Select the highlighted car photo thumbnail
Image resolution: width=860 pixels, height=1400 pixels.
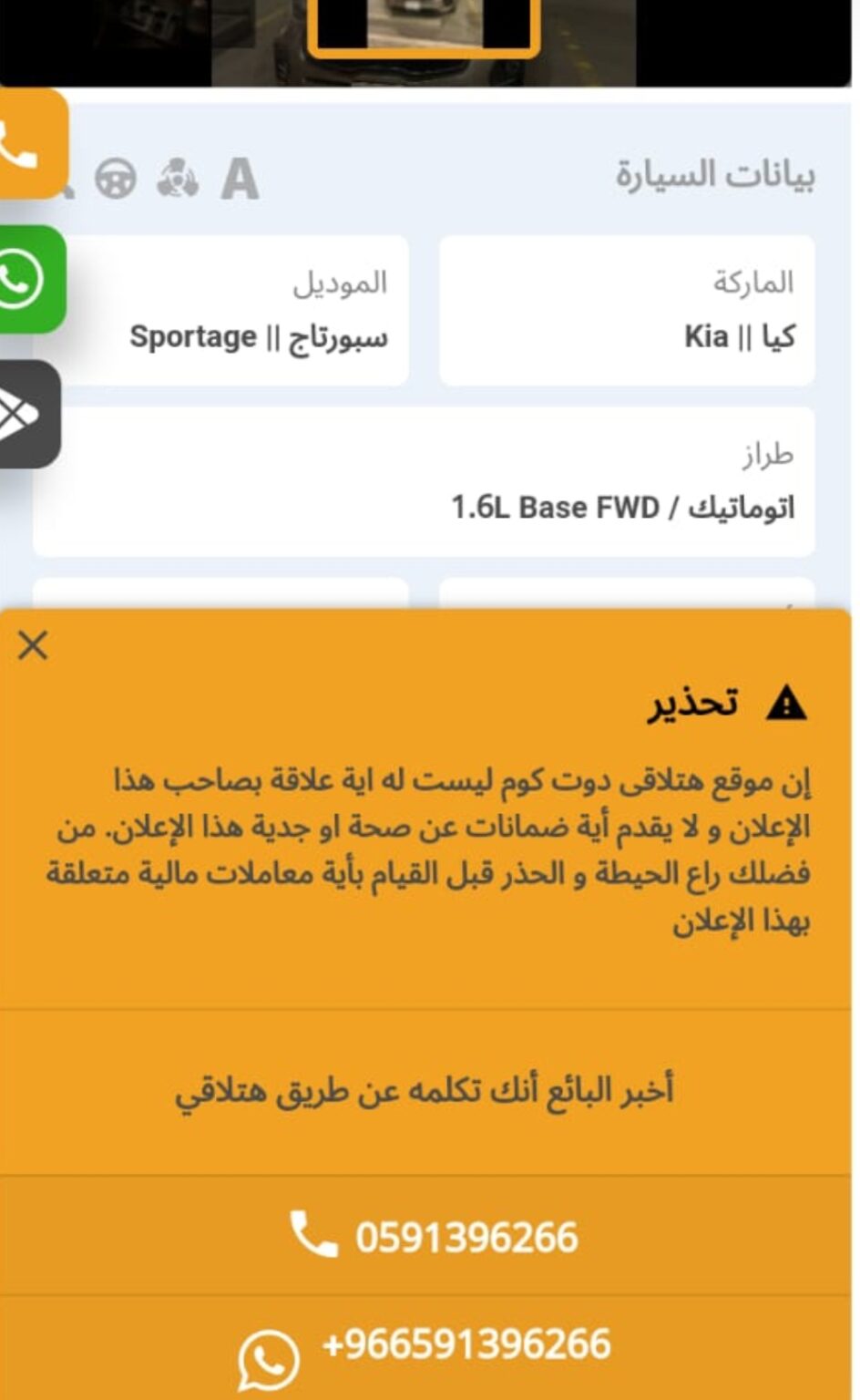click(x=423, y=26)
